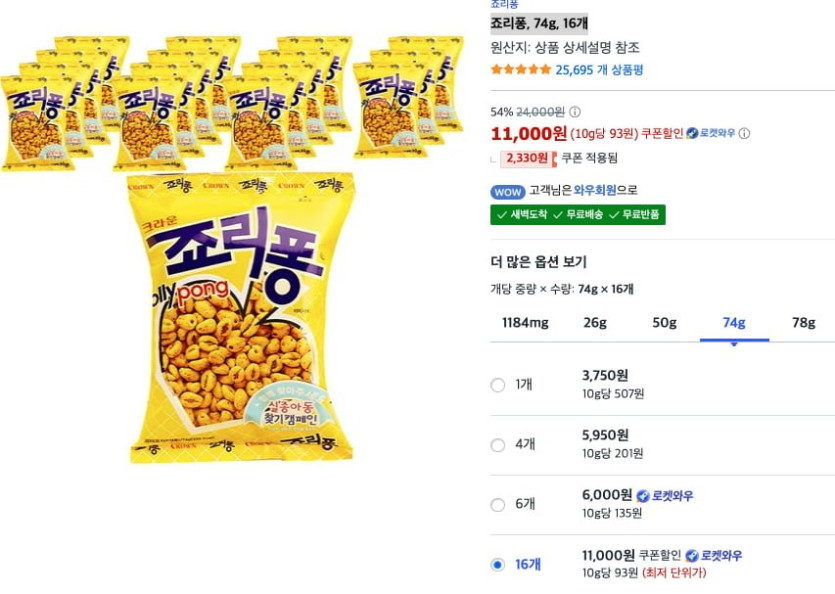Viewport: 835px width, 594px height.
Task: Open the main 조리퐁 product image
Action: click(x=240, y=318)
